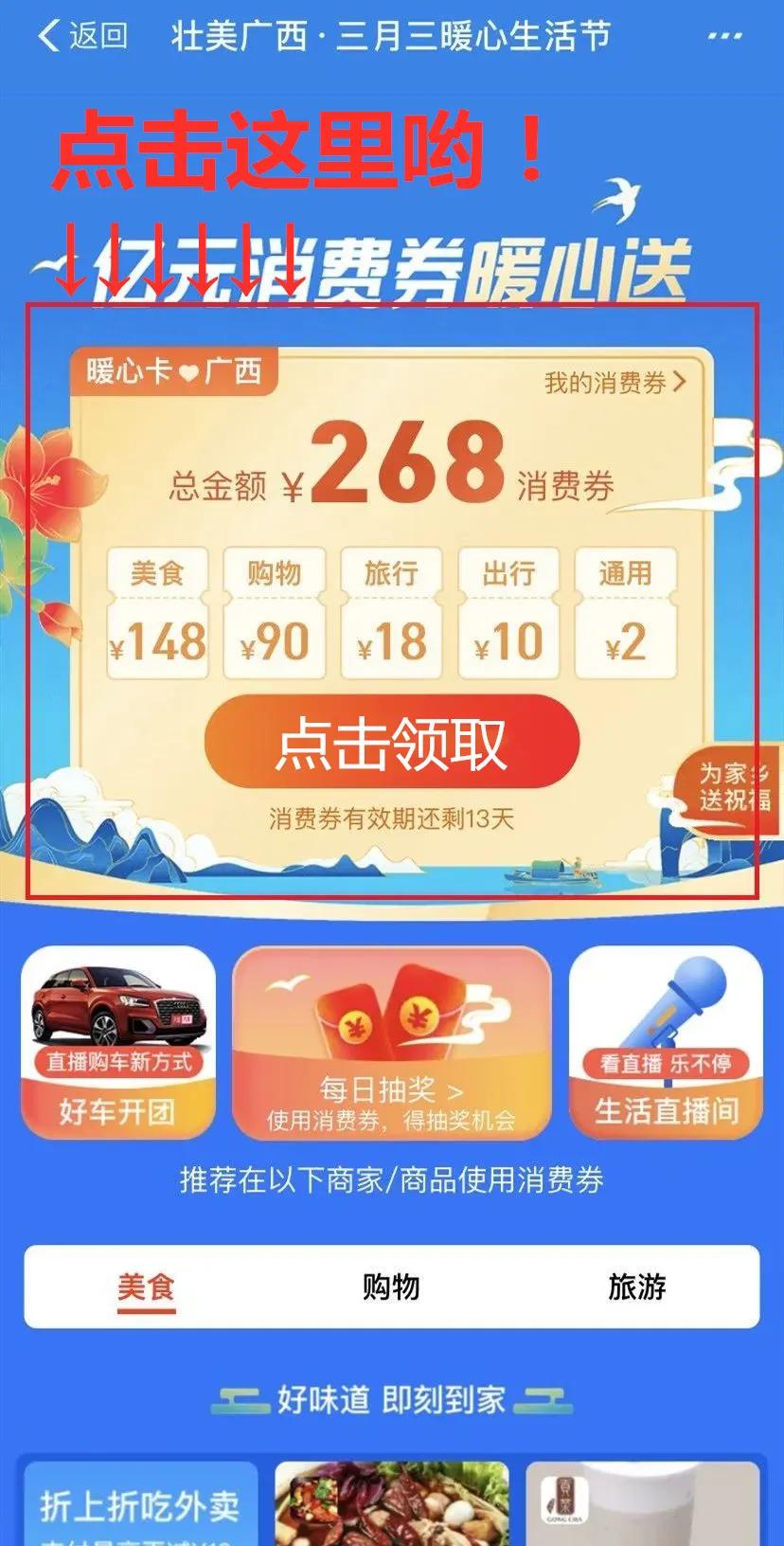The width and height of the screenshot is (784, 1546).
Task: Select the 旅行 ¥18 coupon
Action: coord(391,606)
